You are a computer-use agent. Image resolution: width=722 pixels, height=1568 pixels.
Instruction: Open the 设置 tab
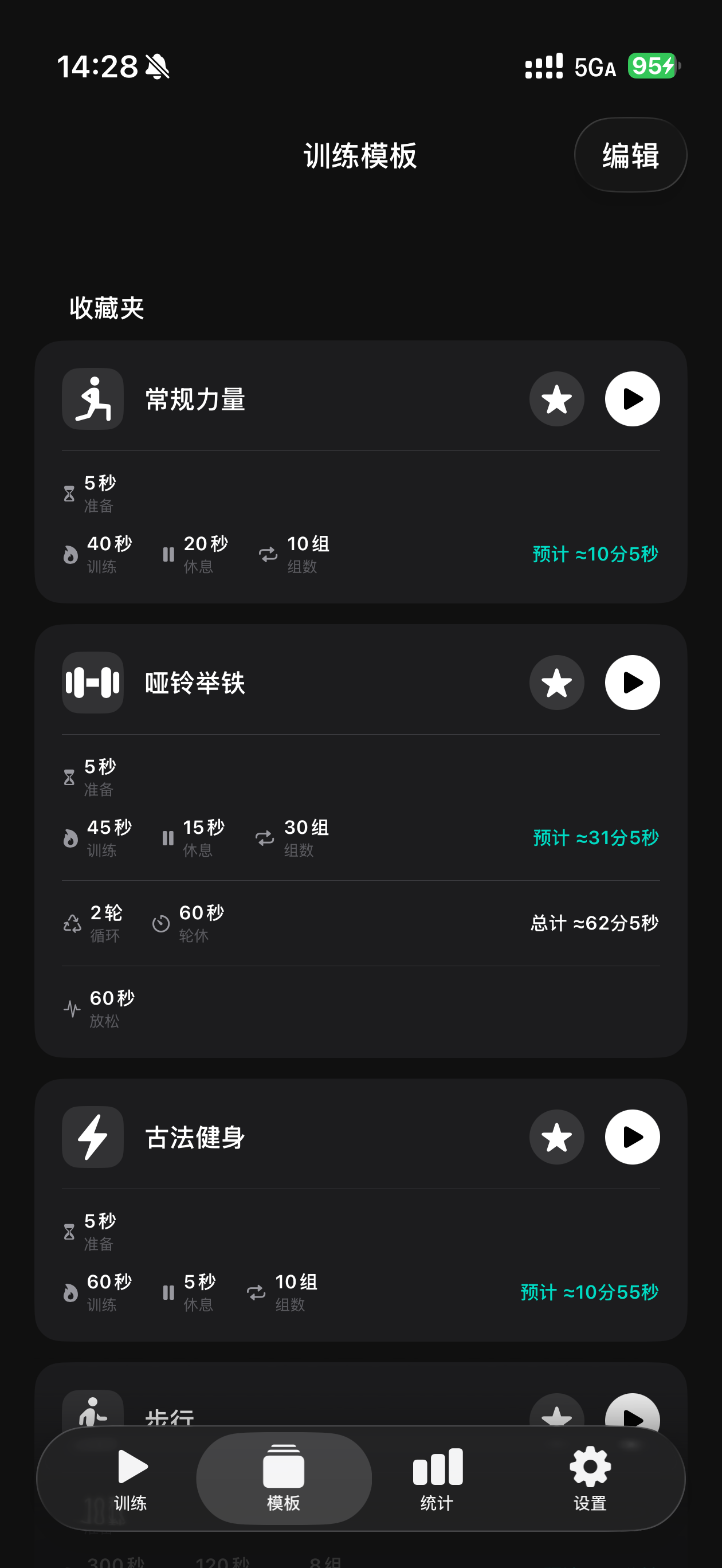point(590,1479)
